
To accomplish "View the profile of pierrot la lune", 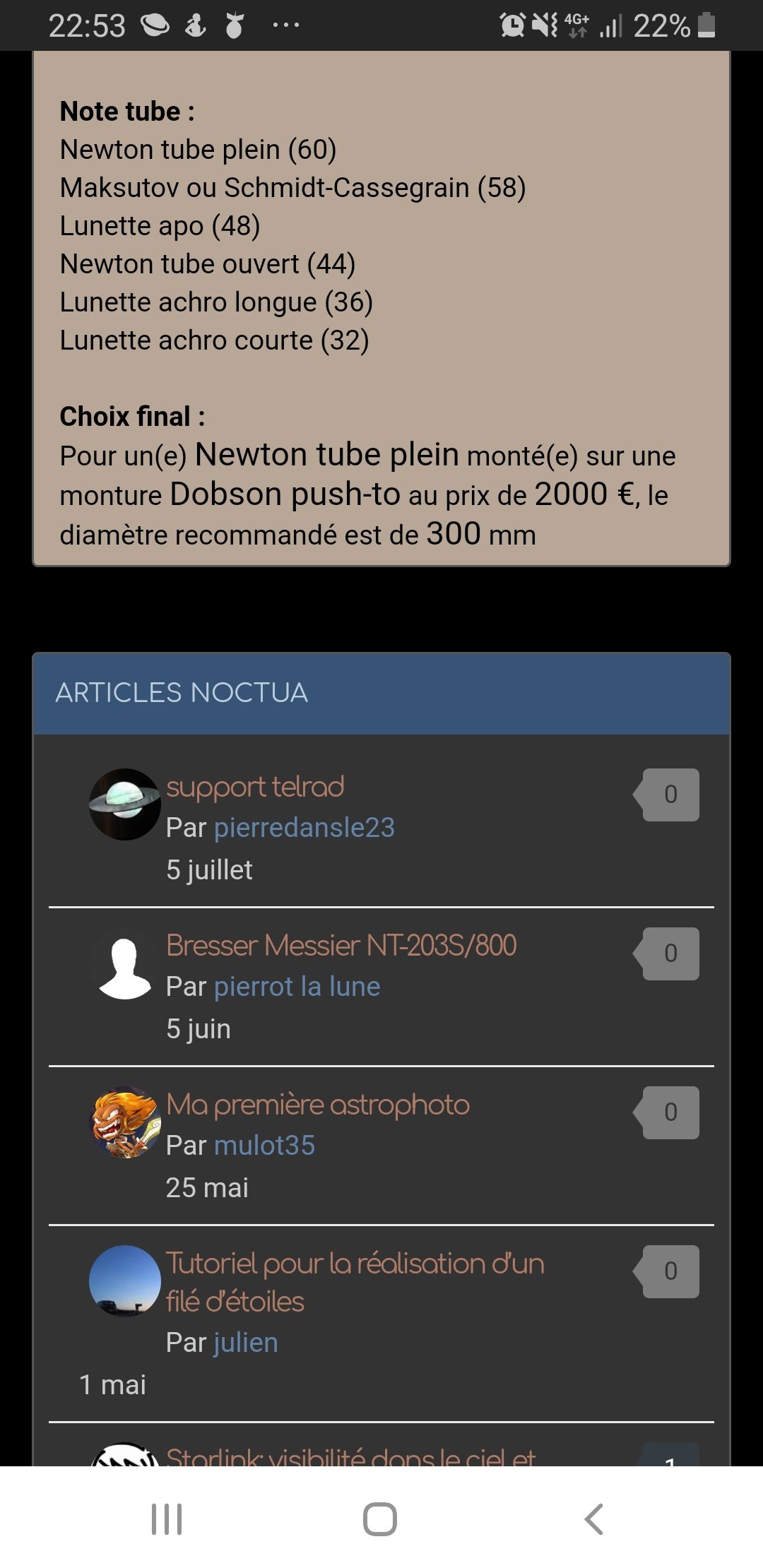I will (297, 987).
